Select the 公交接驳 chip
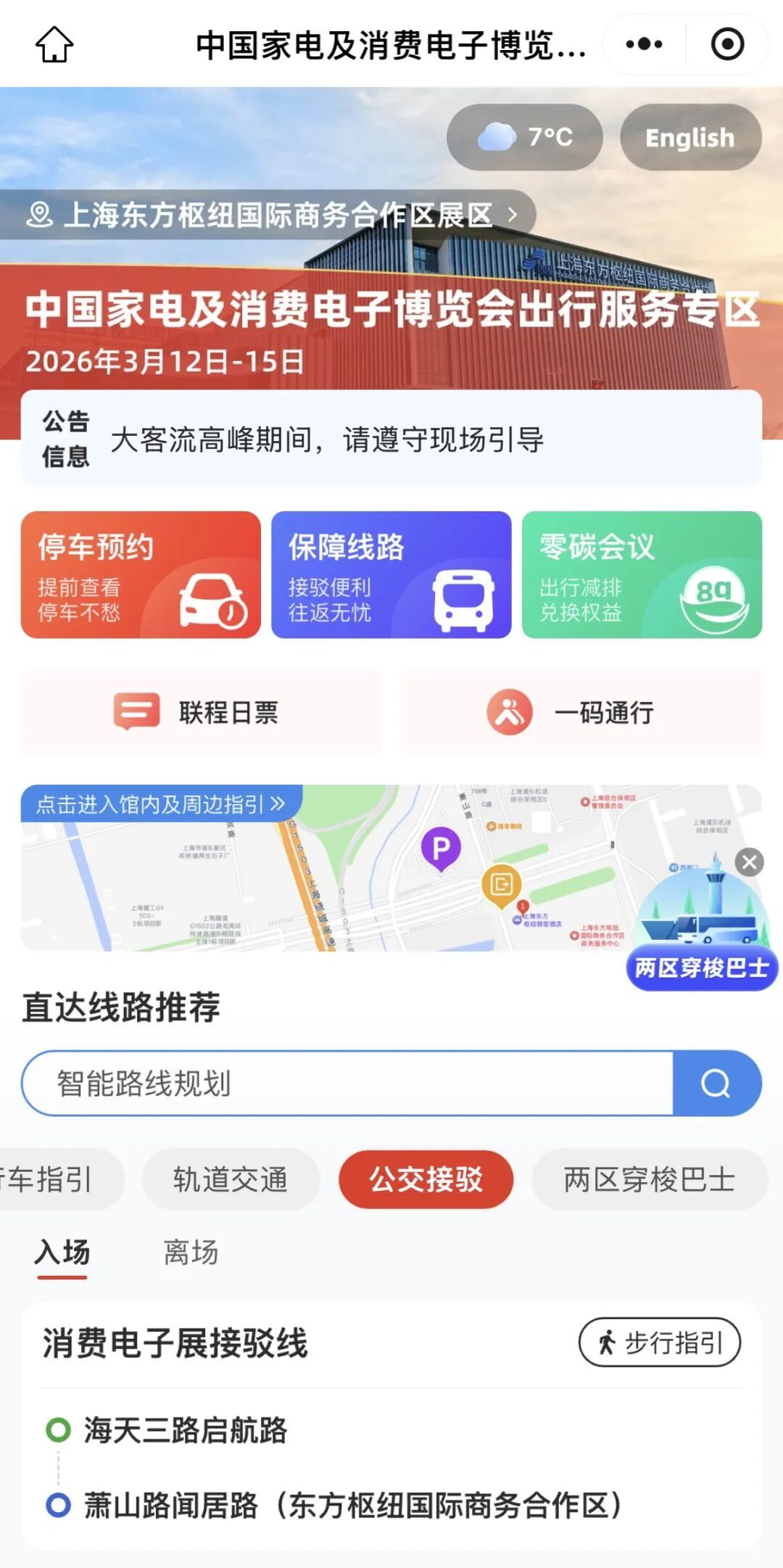783x1568 pixels. (x=426, y=1180)
